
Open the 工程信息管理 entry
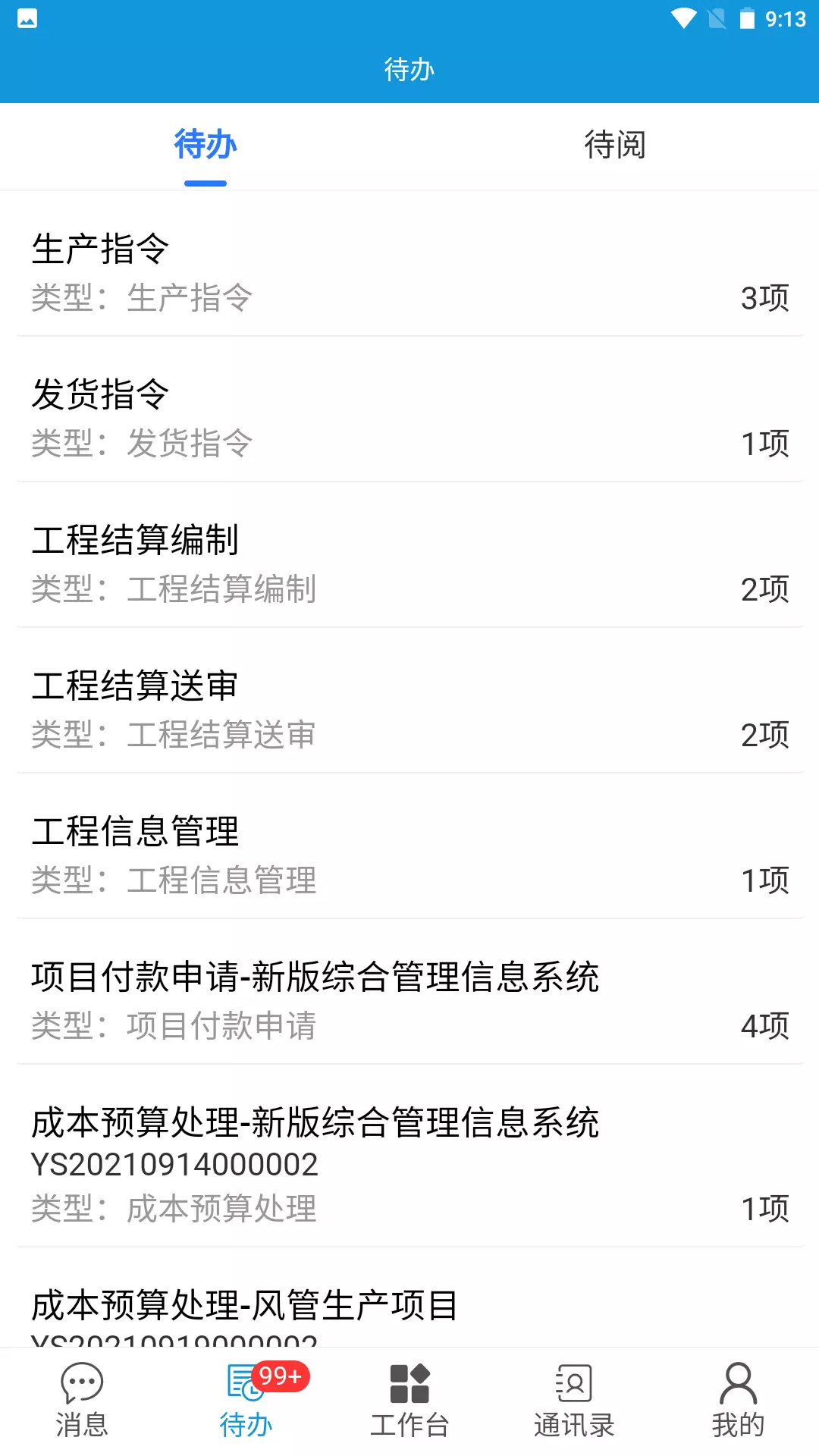409,846
